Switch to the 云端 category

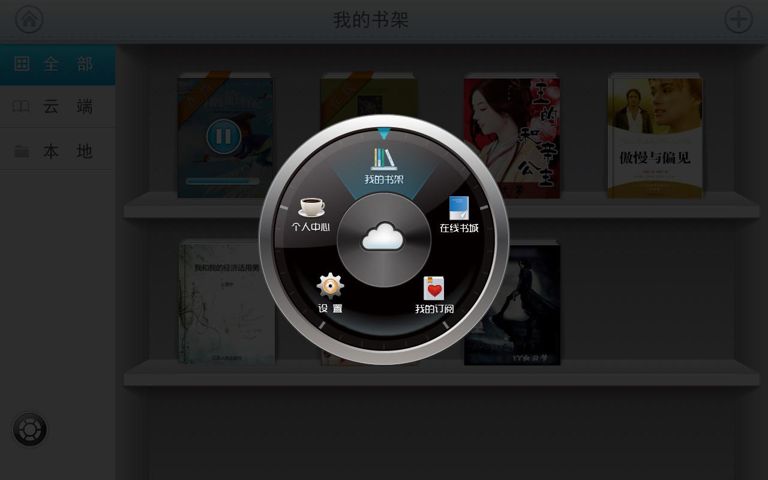click(57, 107)
